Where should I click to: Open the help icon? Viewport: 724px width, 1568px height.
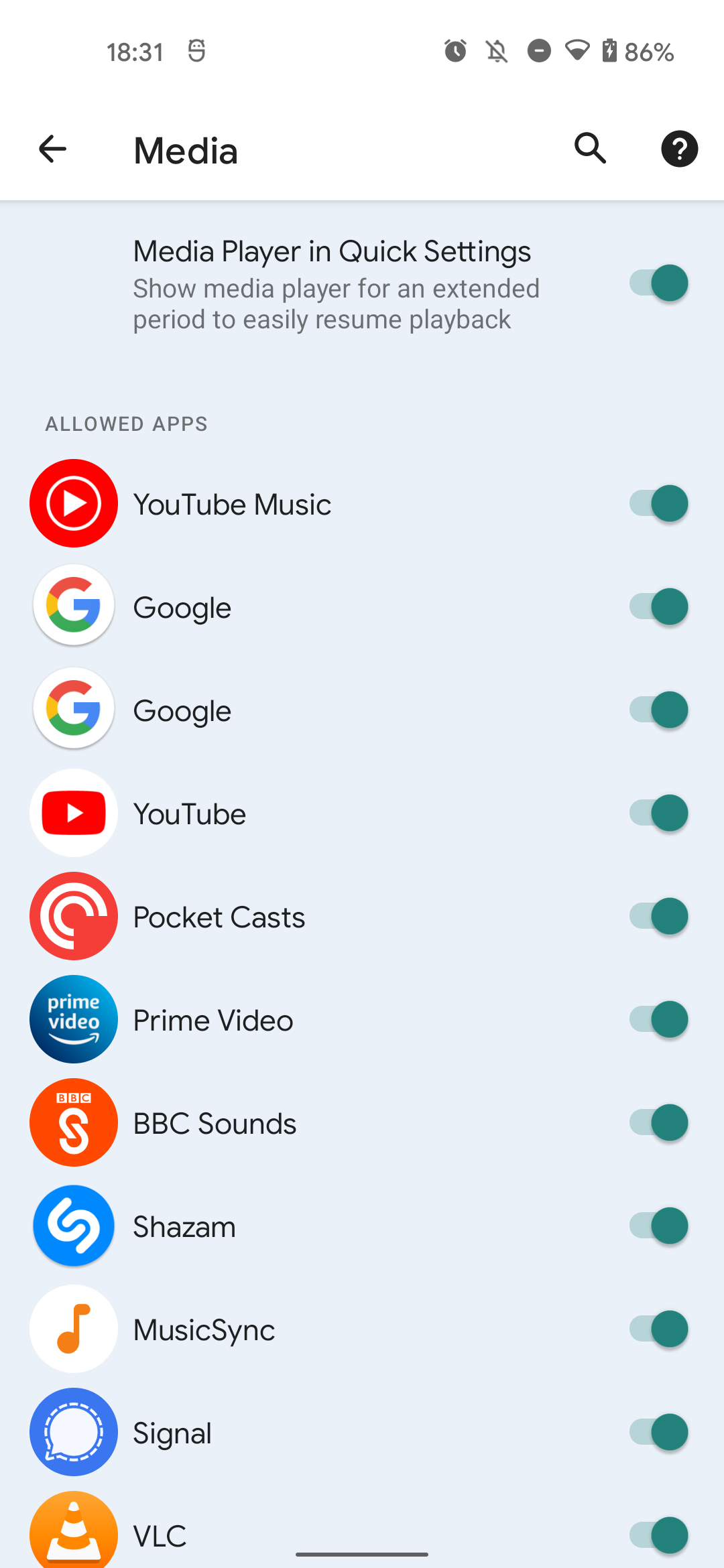[x=679, y=149]
